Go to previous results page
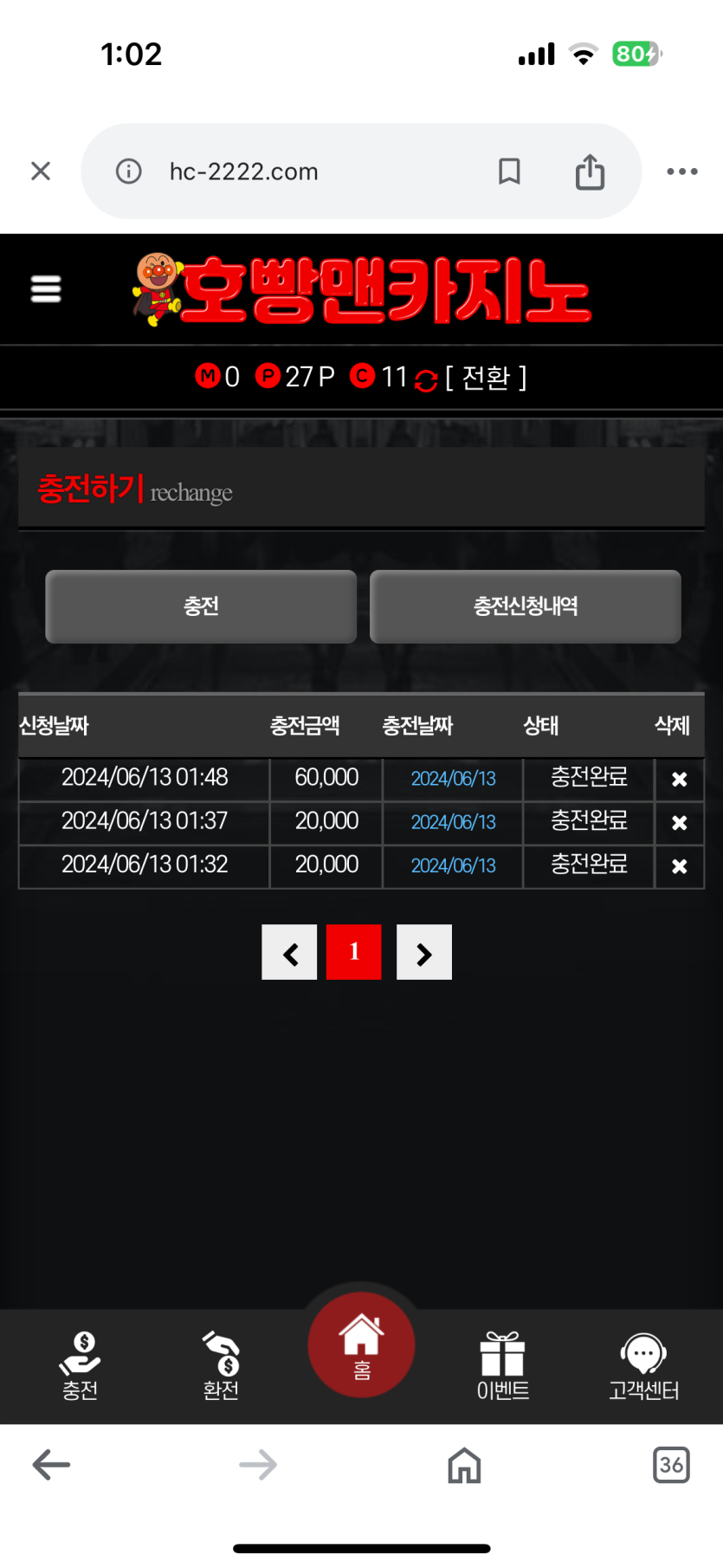This screenshot has width=723, height=1568. 290,953
